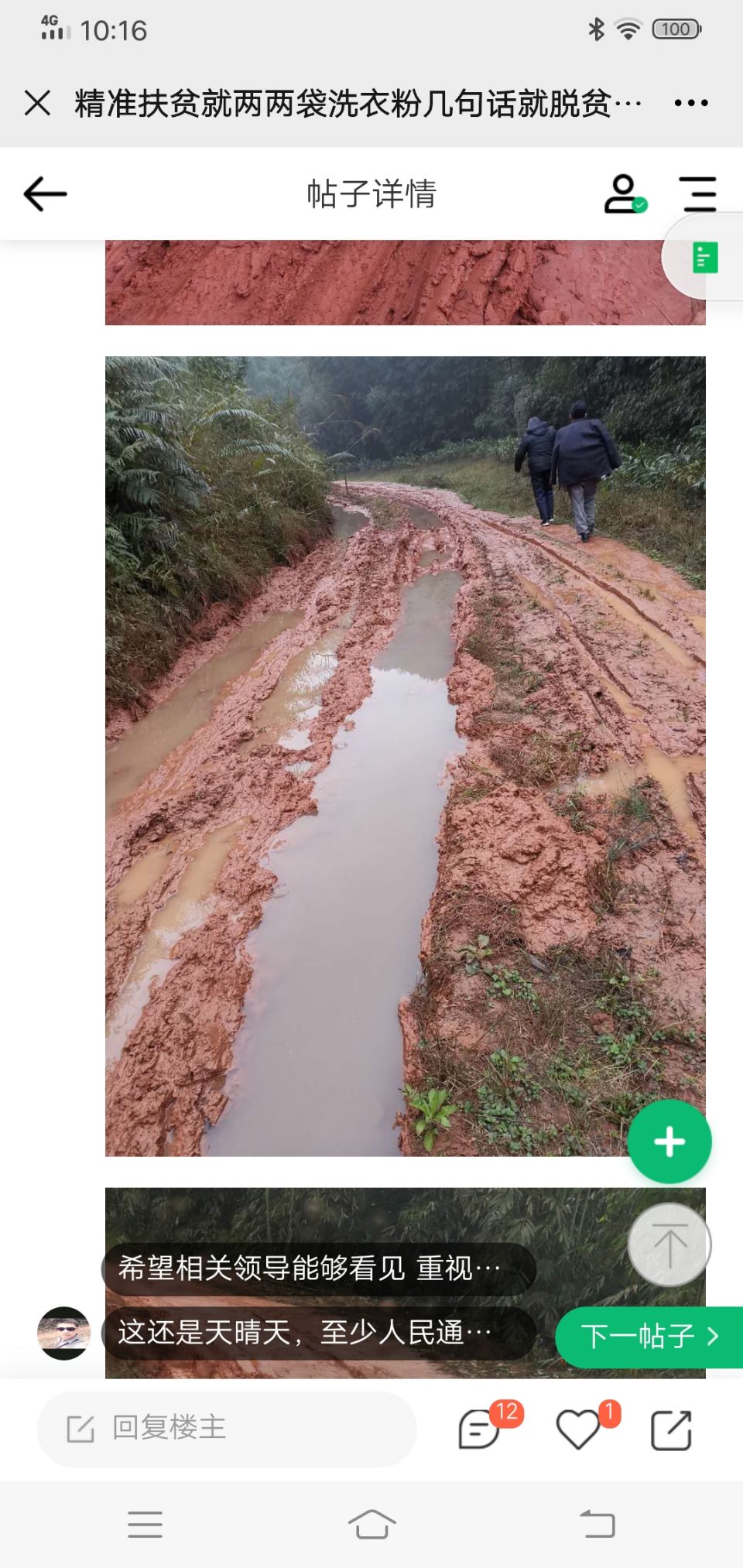Image resolution: width=743 pixels, height=1568 pixels.
Task: Share this post
Action: pos(671,1429)
